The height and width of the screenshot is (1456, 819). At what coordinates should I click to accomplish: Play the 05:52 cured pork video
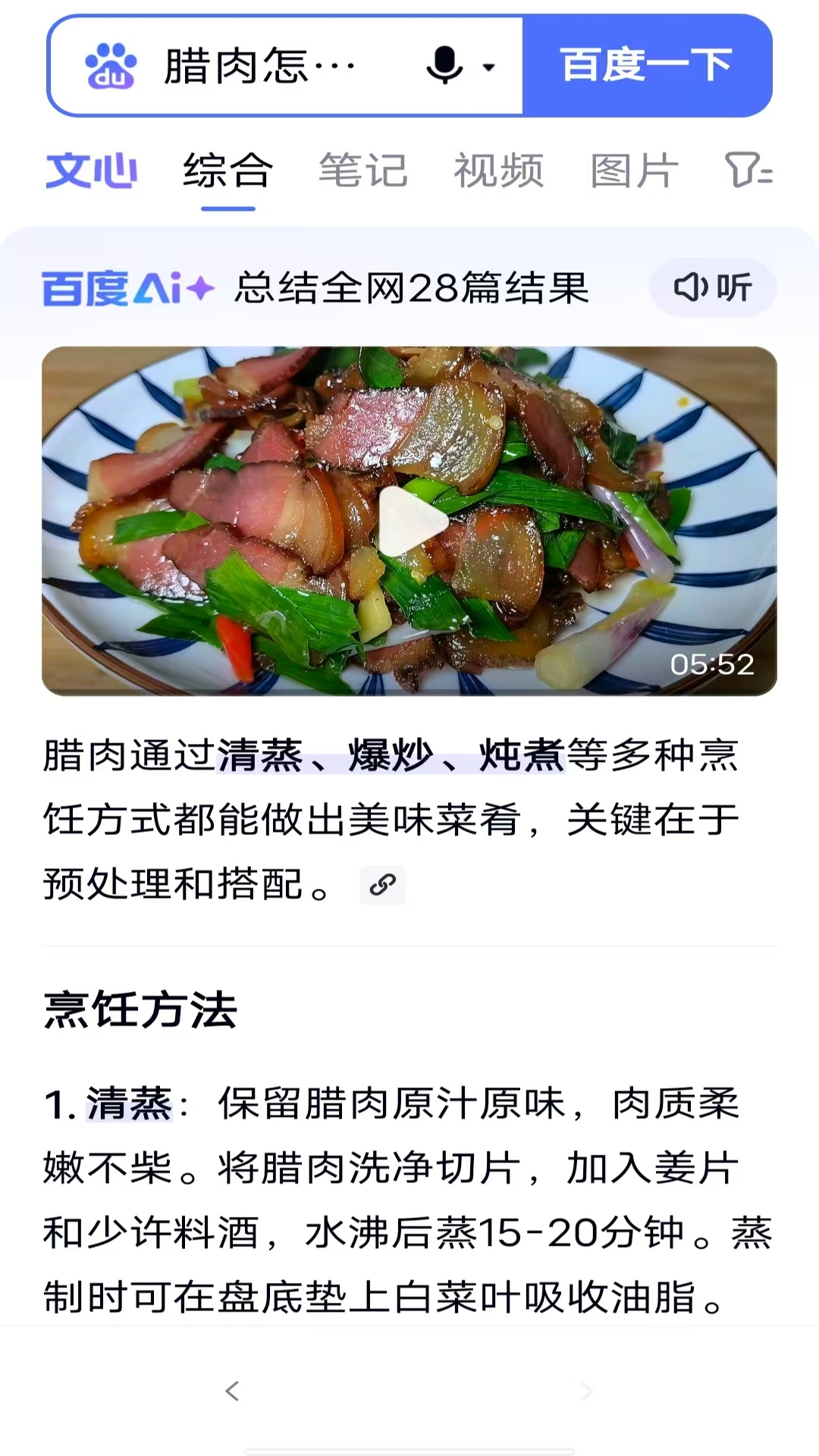pos(409,522)
